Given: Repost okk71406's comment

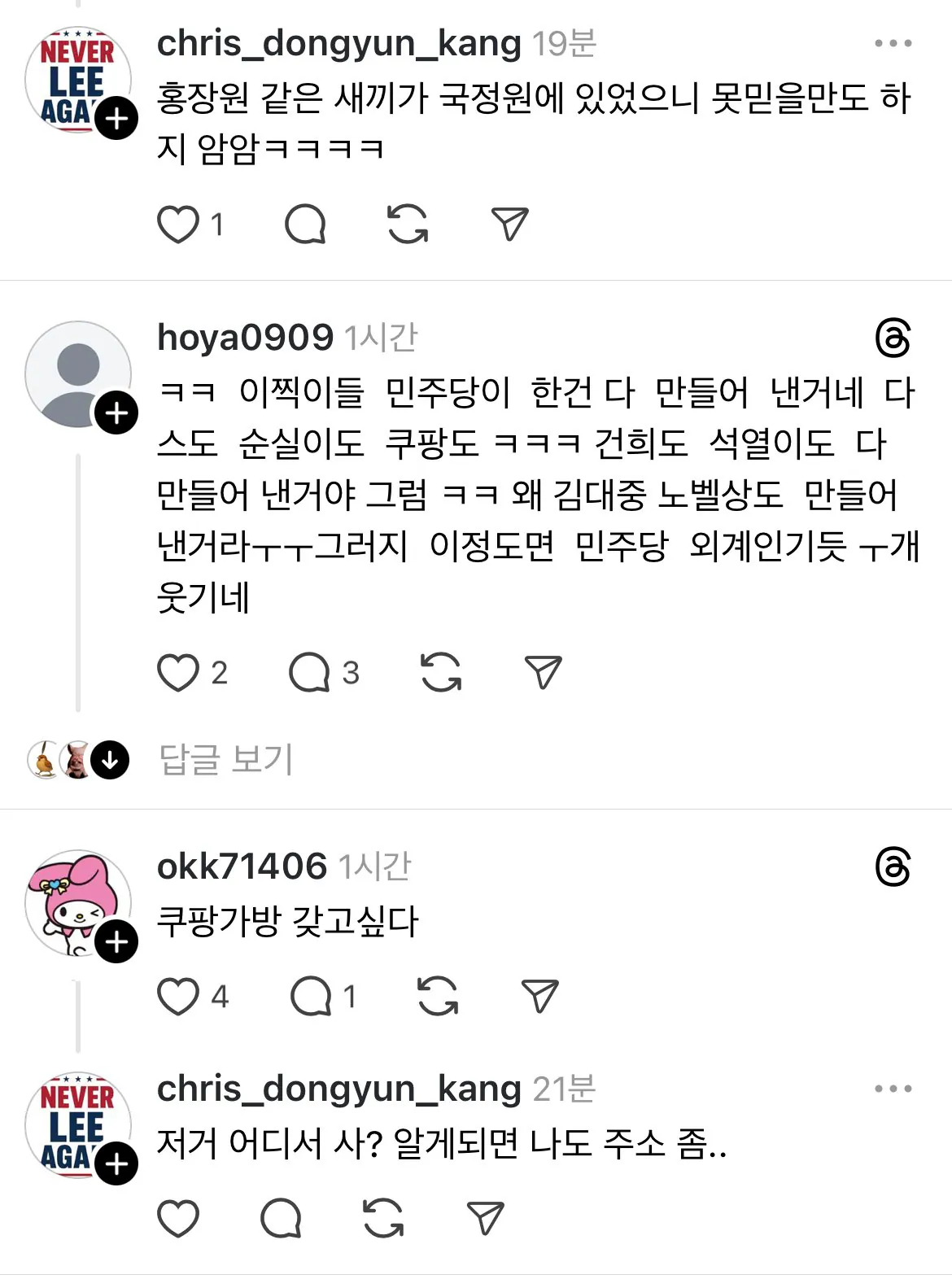Looking at the screenshot, I should (x=438, y=997).
